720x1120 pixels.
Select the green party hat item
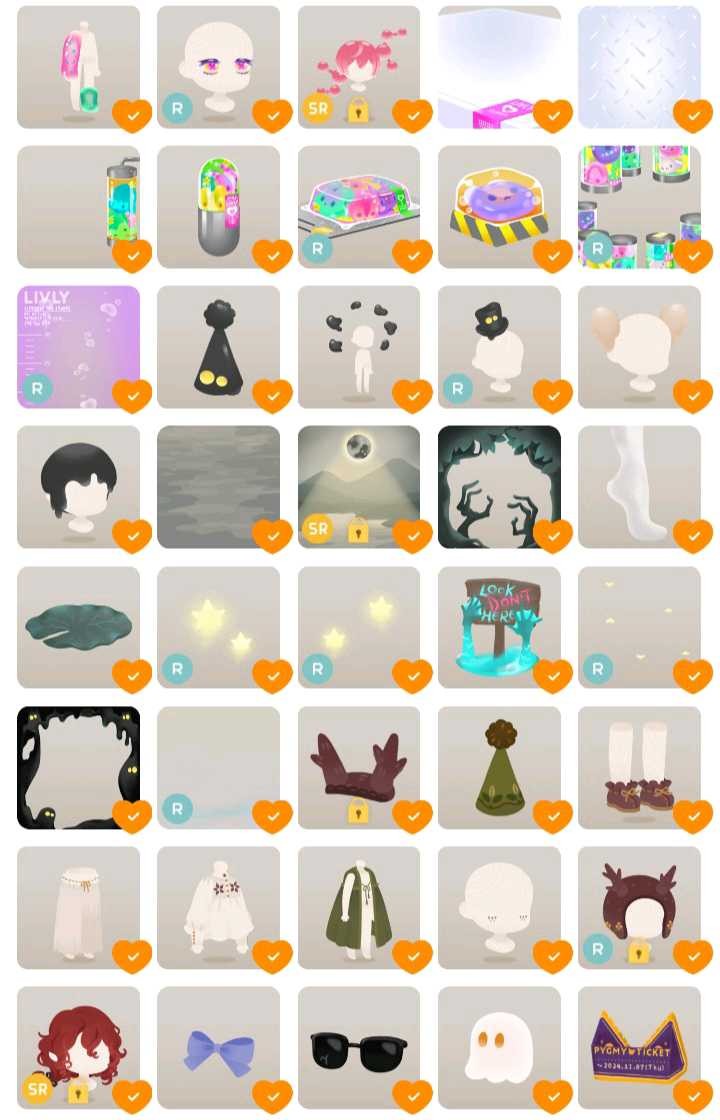click(x=498, y=767)
